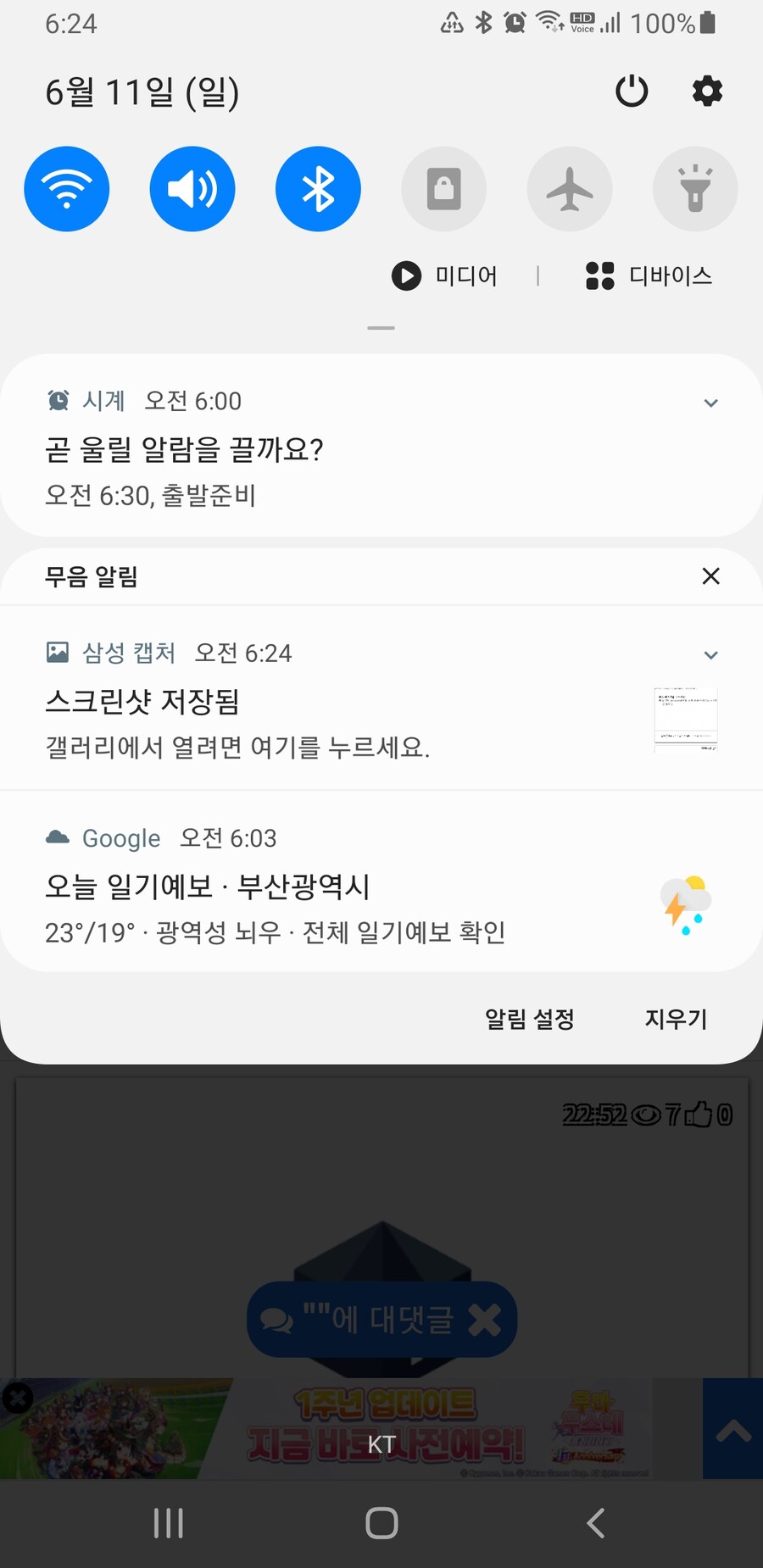The image size is (763, 1568).
Task: Open 알림 설정 notification settings
Action: 529,1019
